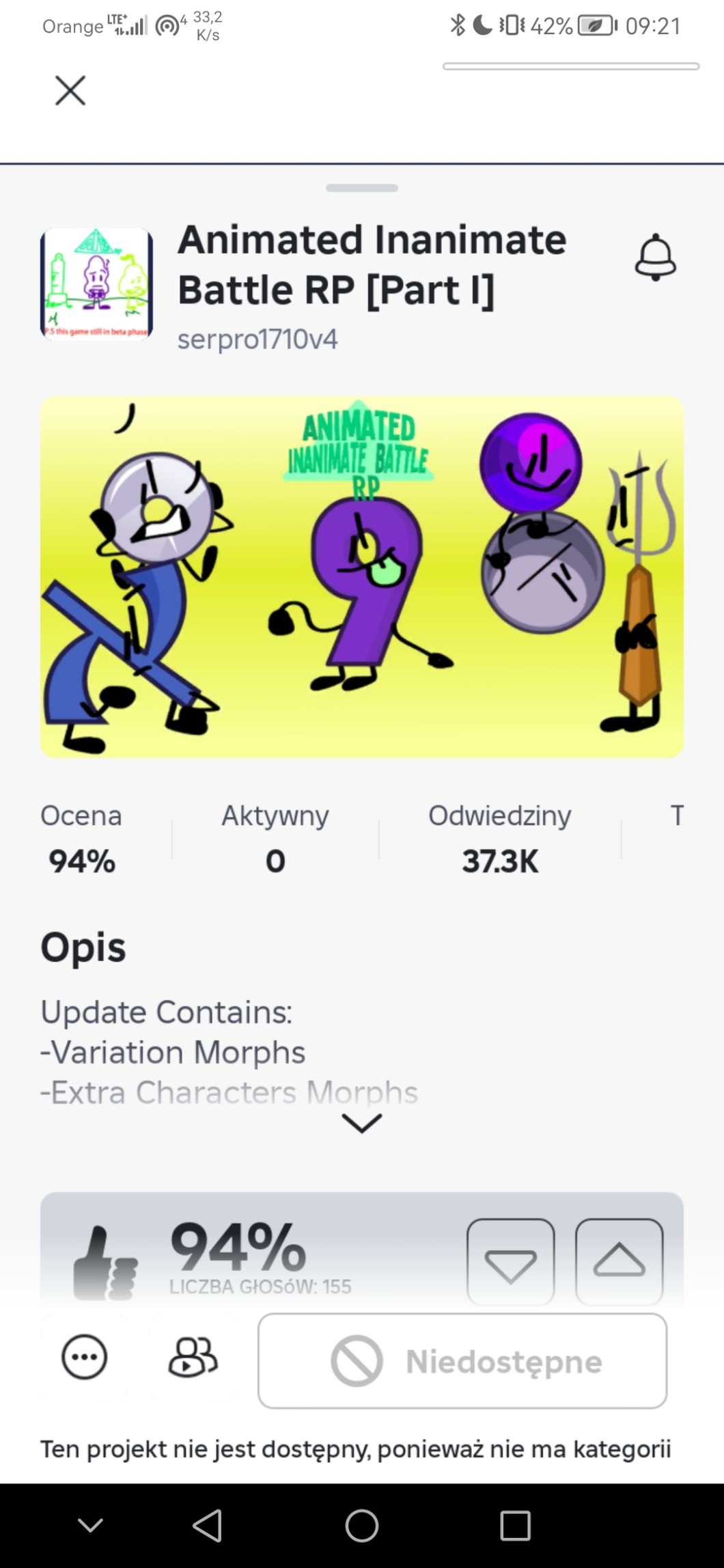This screenshot has width=724, height=1568.
Task: Go to home via system home button
Action: [x=361, y=1526]
